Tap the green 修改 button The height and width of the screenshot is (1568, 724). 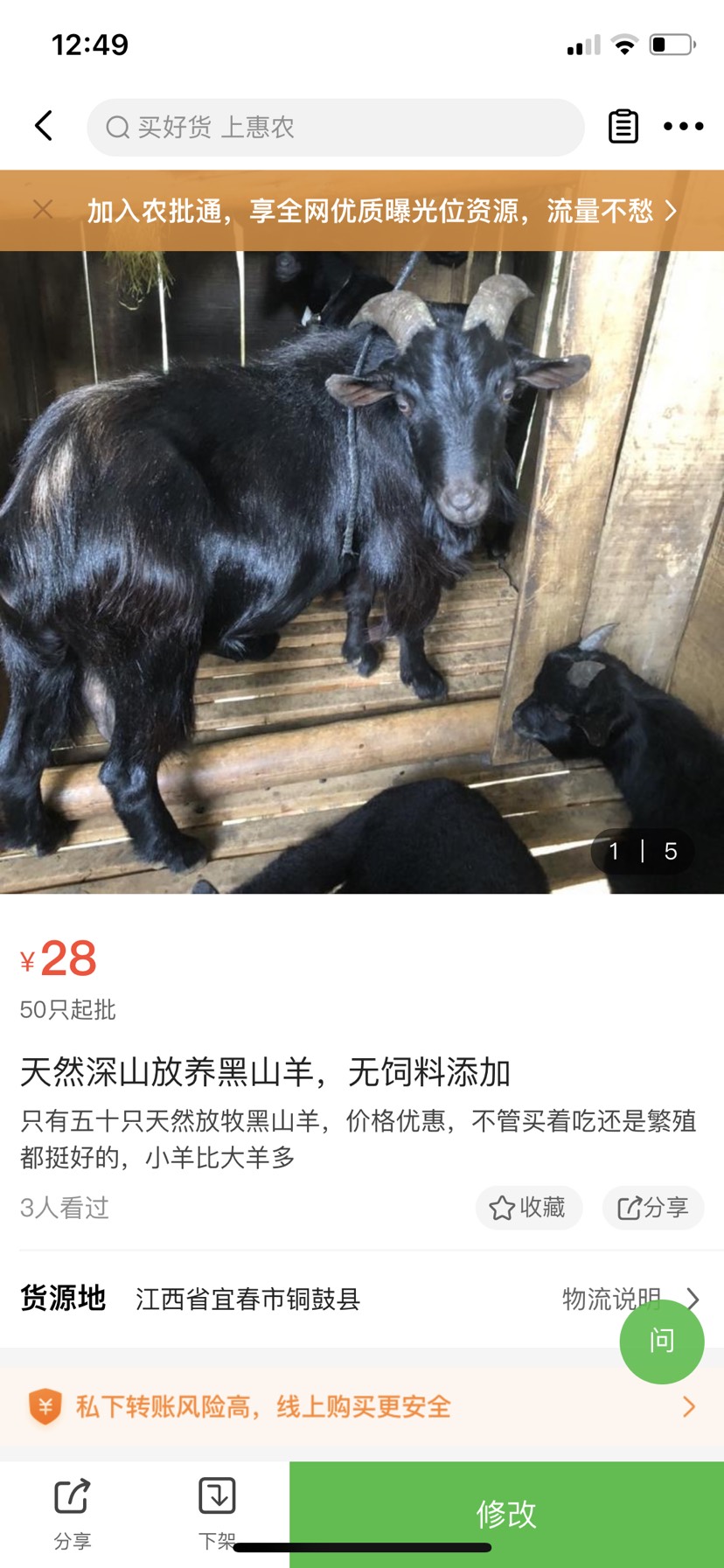tap(506, 1513)
